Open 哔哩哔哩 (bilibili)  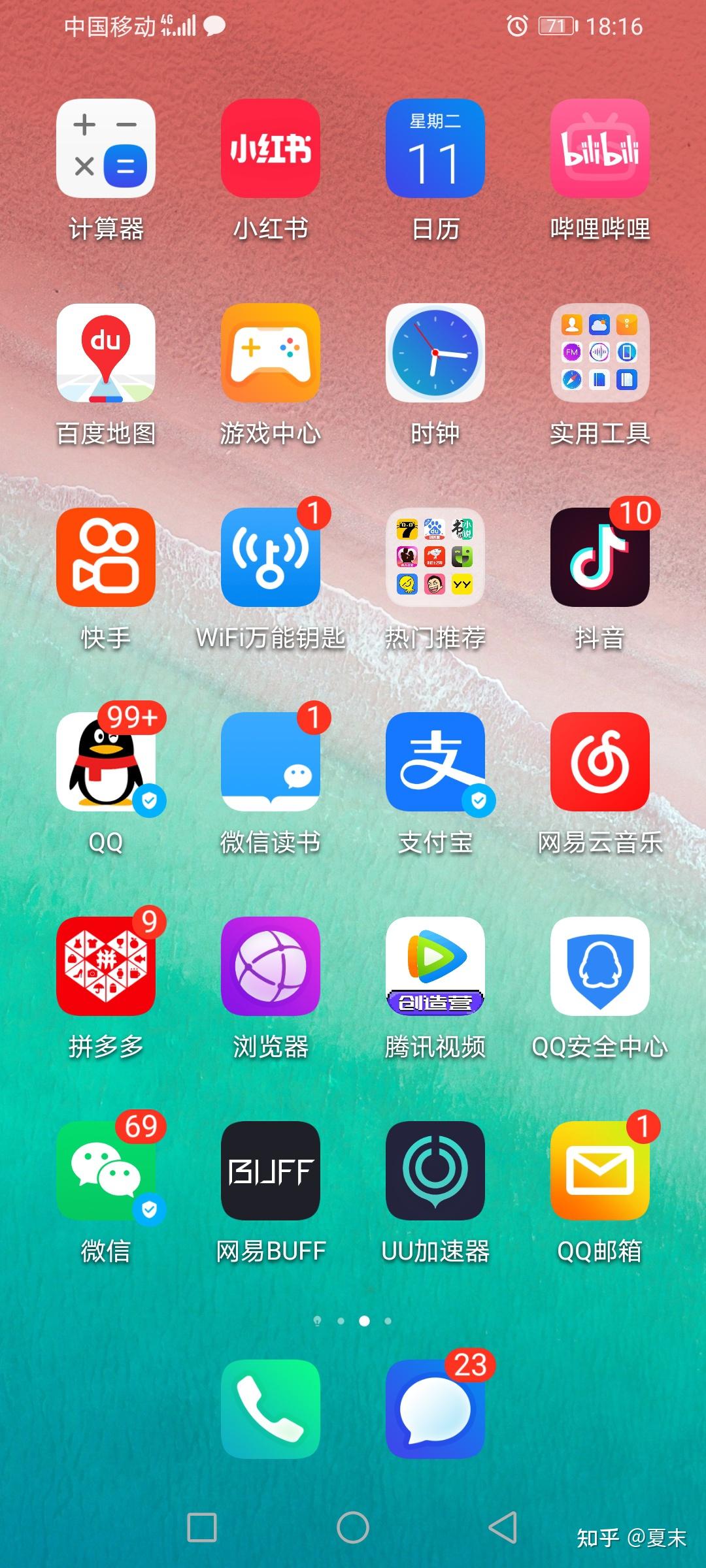[x=599, y=149]
